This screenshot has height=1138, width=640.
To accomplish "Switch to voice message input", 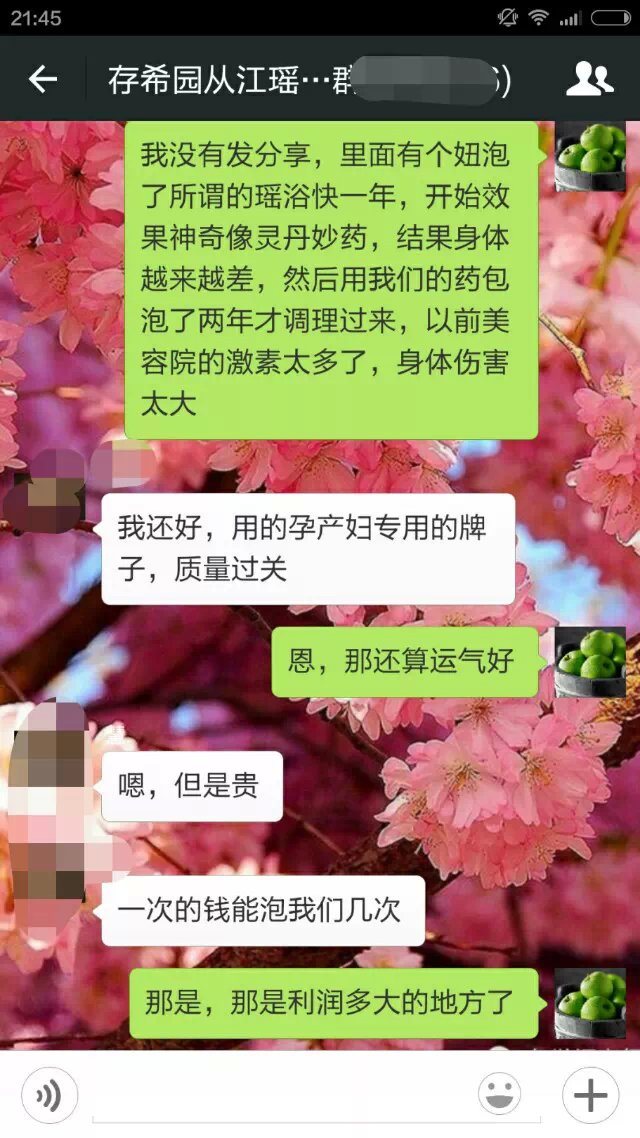I will pyautogui.click(x=49, y=1096).
